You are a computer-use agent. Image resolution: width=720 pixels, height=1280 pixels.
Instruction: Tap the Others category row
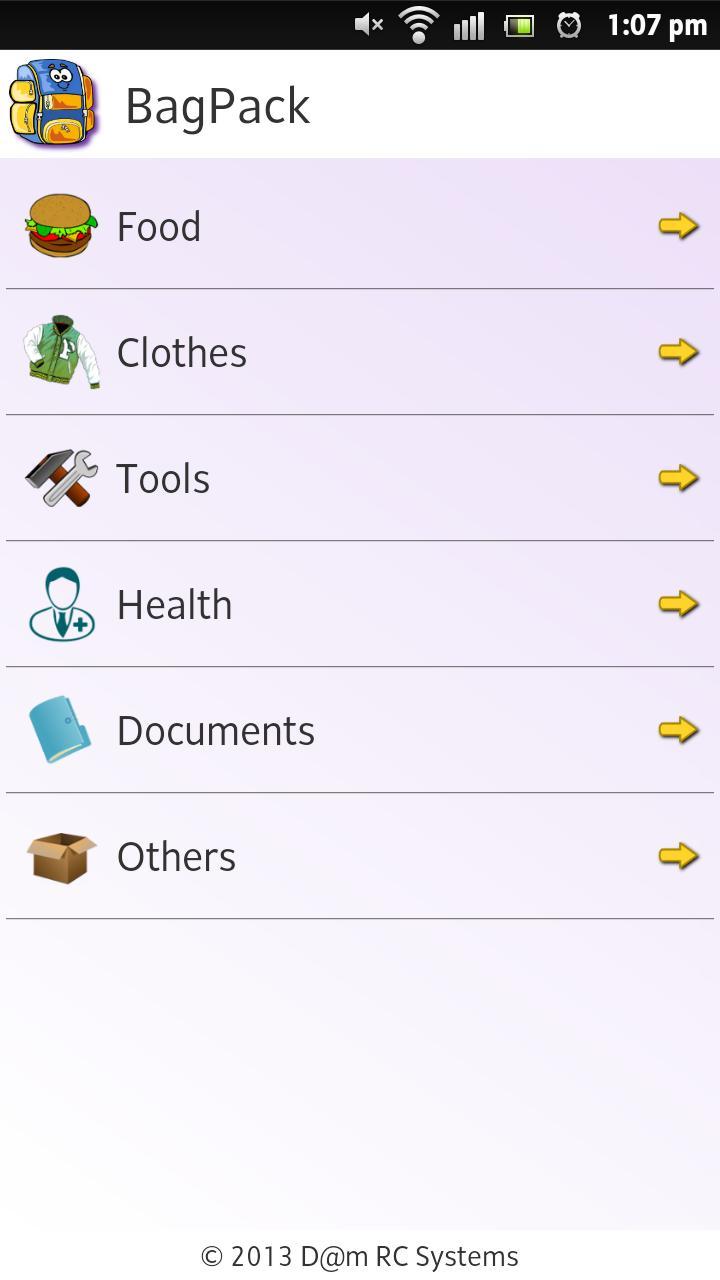[x=360, y=856]
